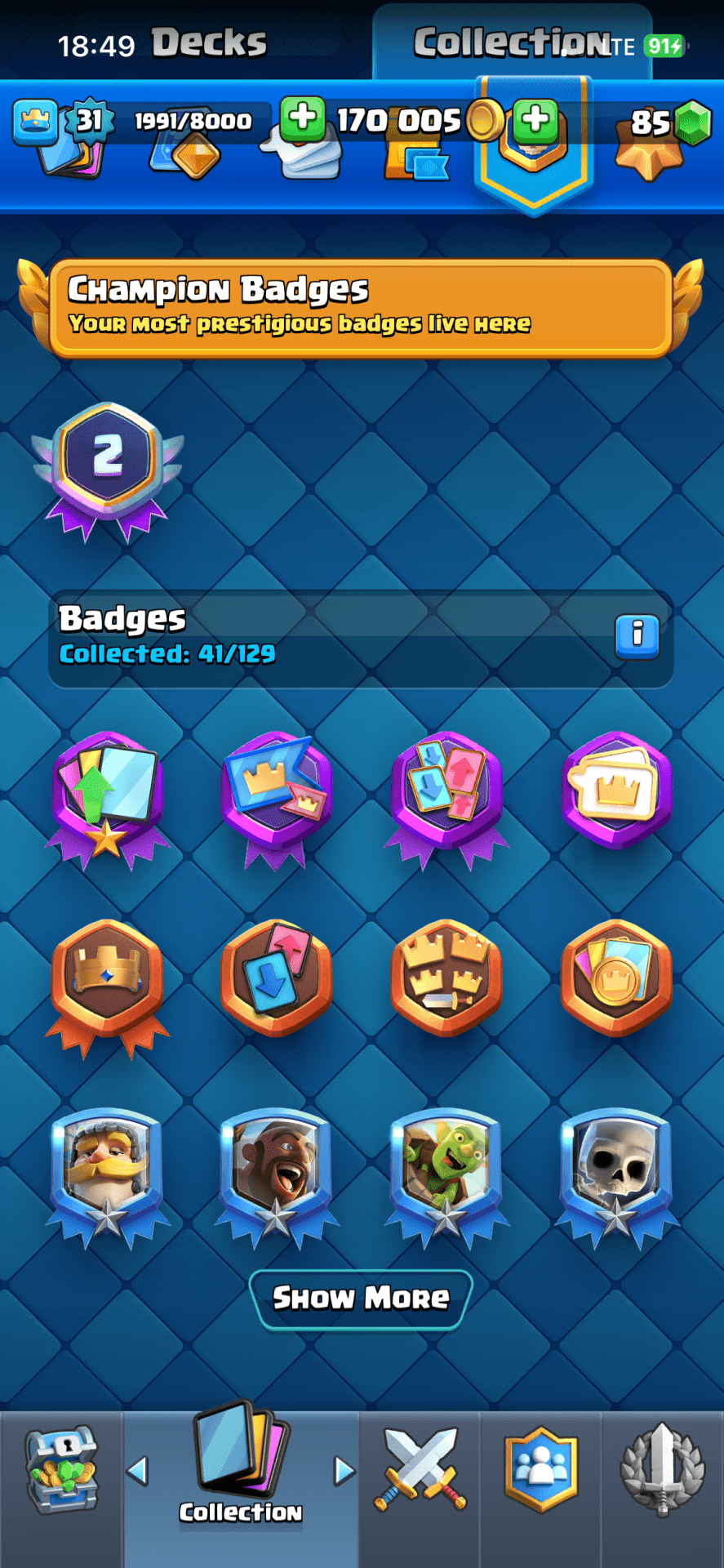Open the Events laurel sword tab
724x1568 pixels.
coord(662,1470)
